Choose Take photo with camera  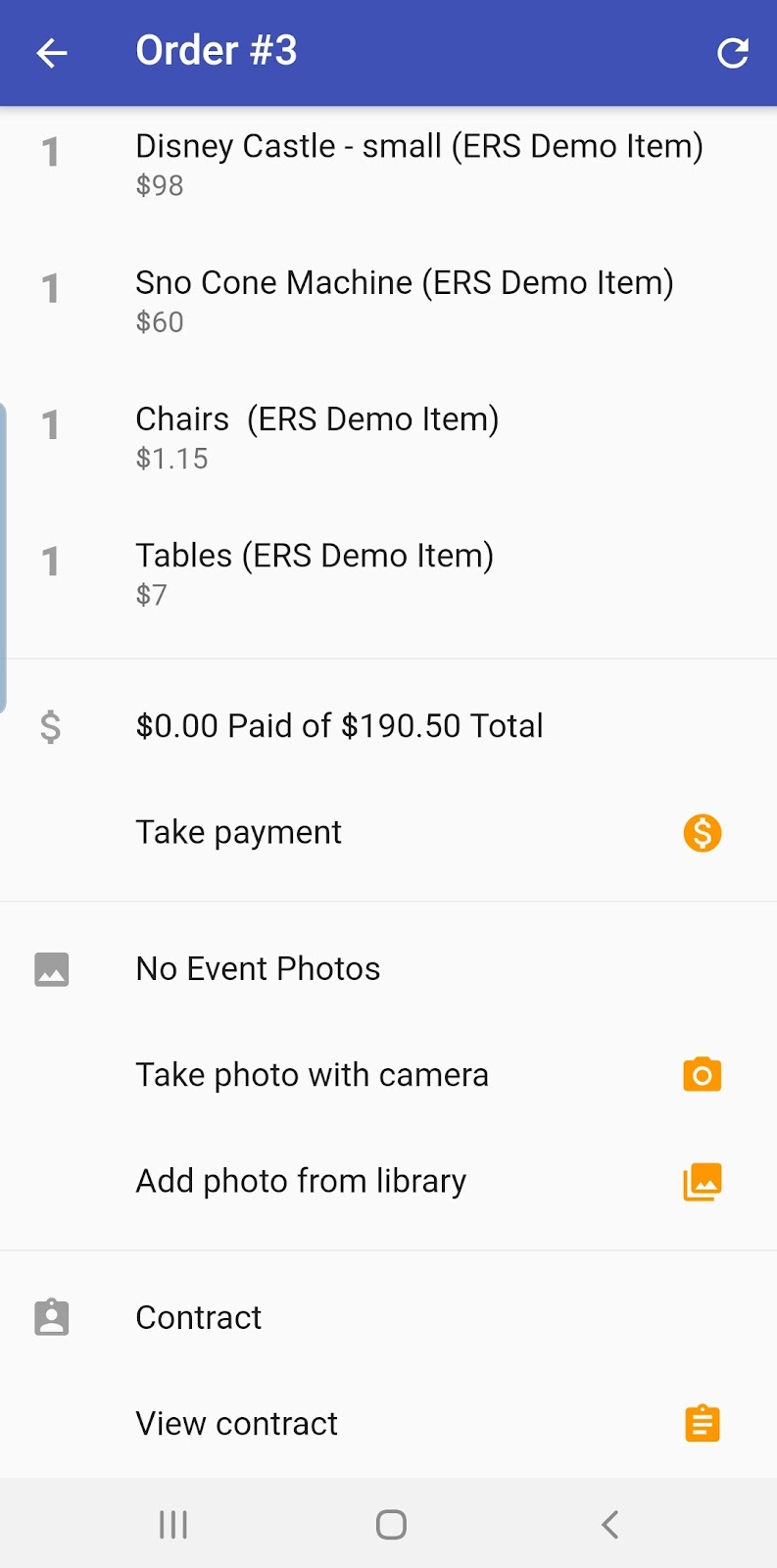[388, 1075]
